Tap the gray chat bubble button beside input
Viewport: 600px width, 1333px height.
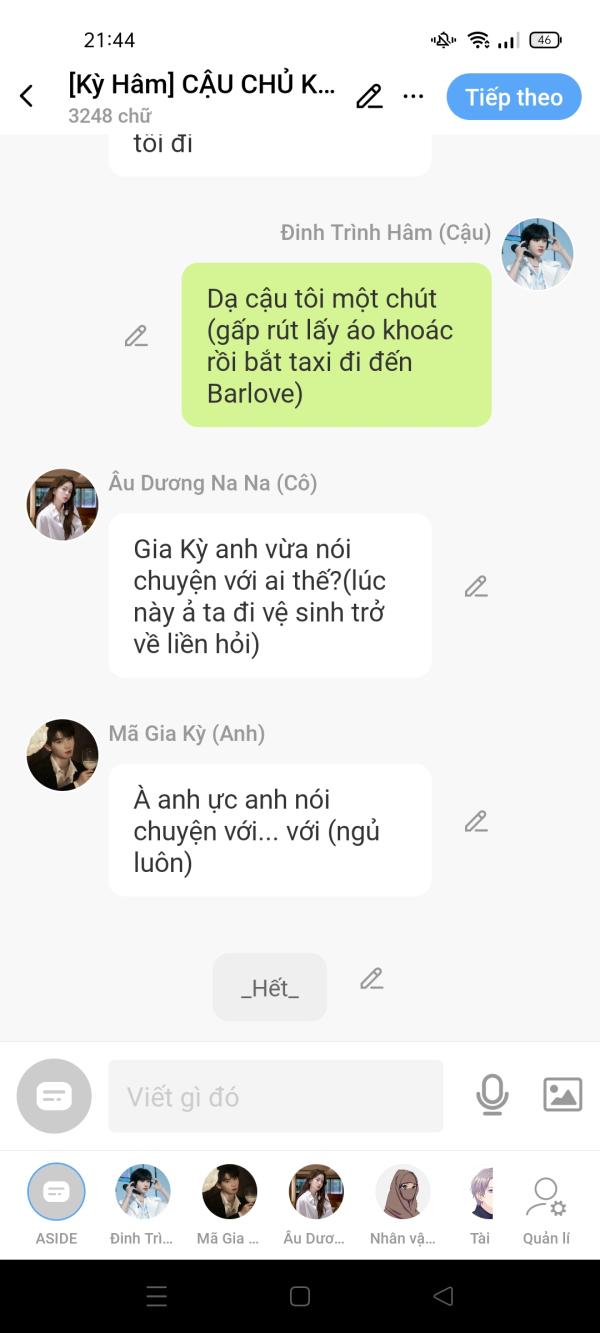tap(54, 1096)
